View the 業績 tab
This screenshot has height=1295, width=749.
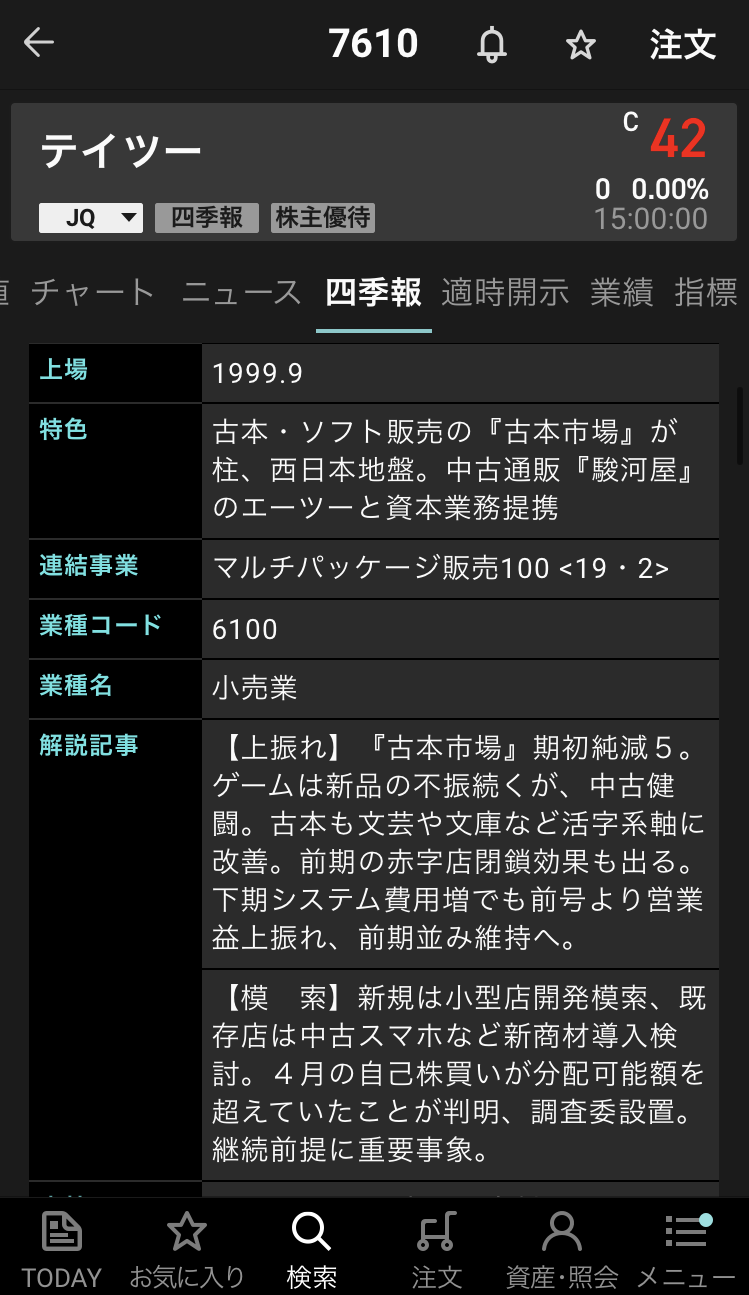[621, 292]
